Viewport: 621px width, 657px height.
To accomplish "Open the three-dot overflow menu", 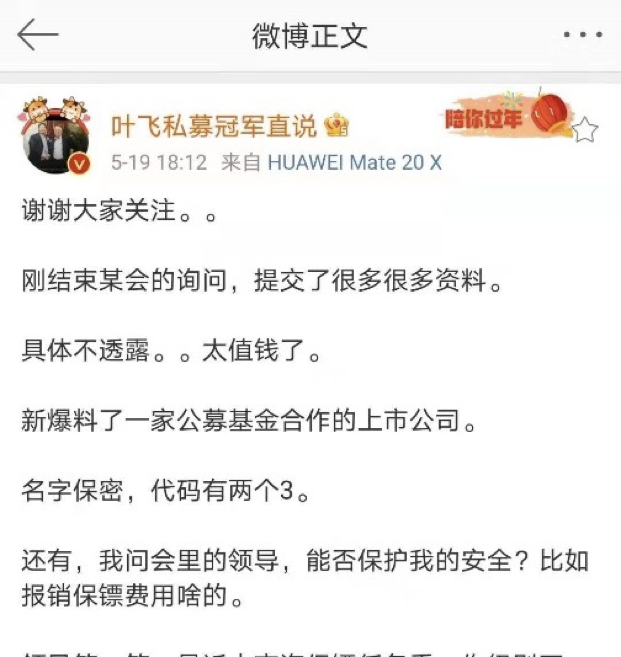I will pyautogui.click(x=582, y=36).
